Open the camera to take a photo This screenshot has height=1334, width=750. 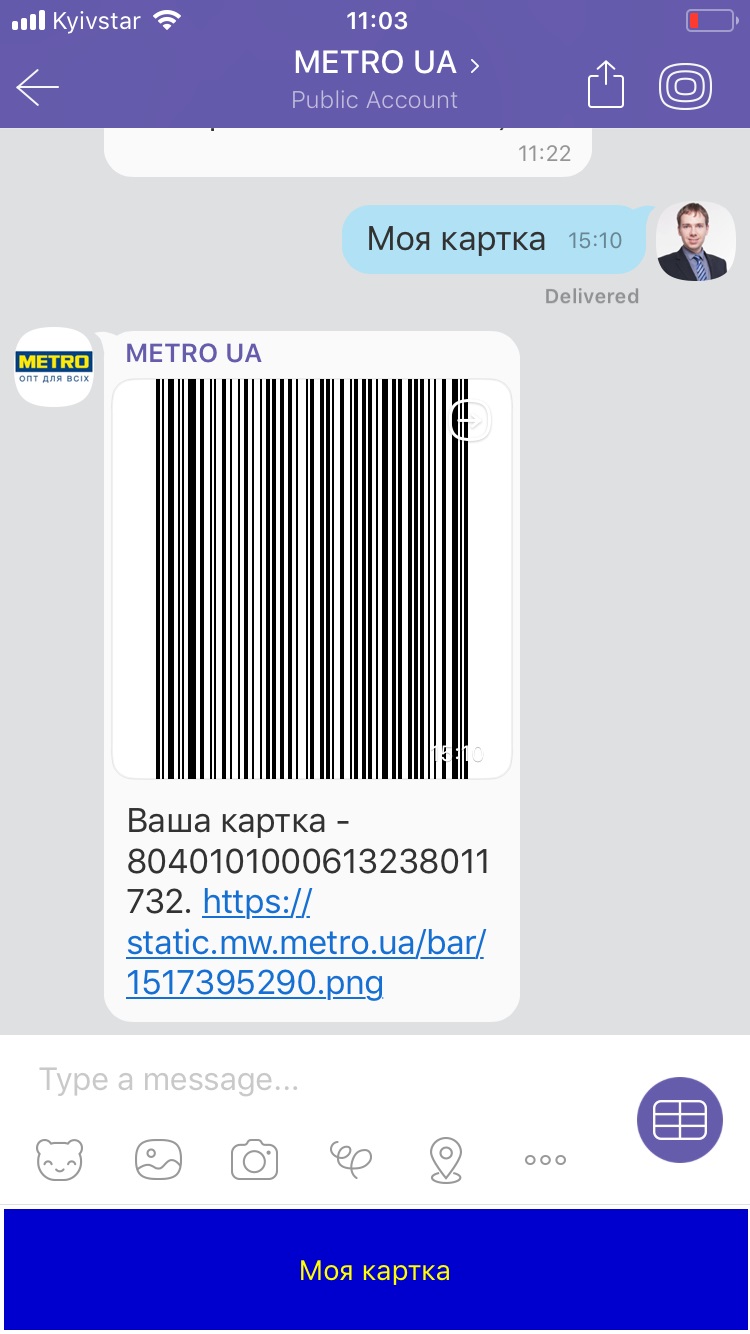(254, 1160)
